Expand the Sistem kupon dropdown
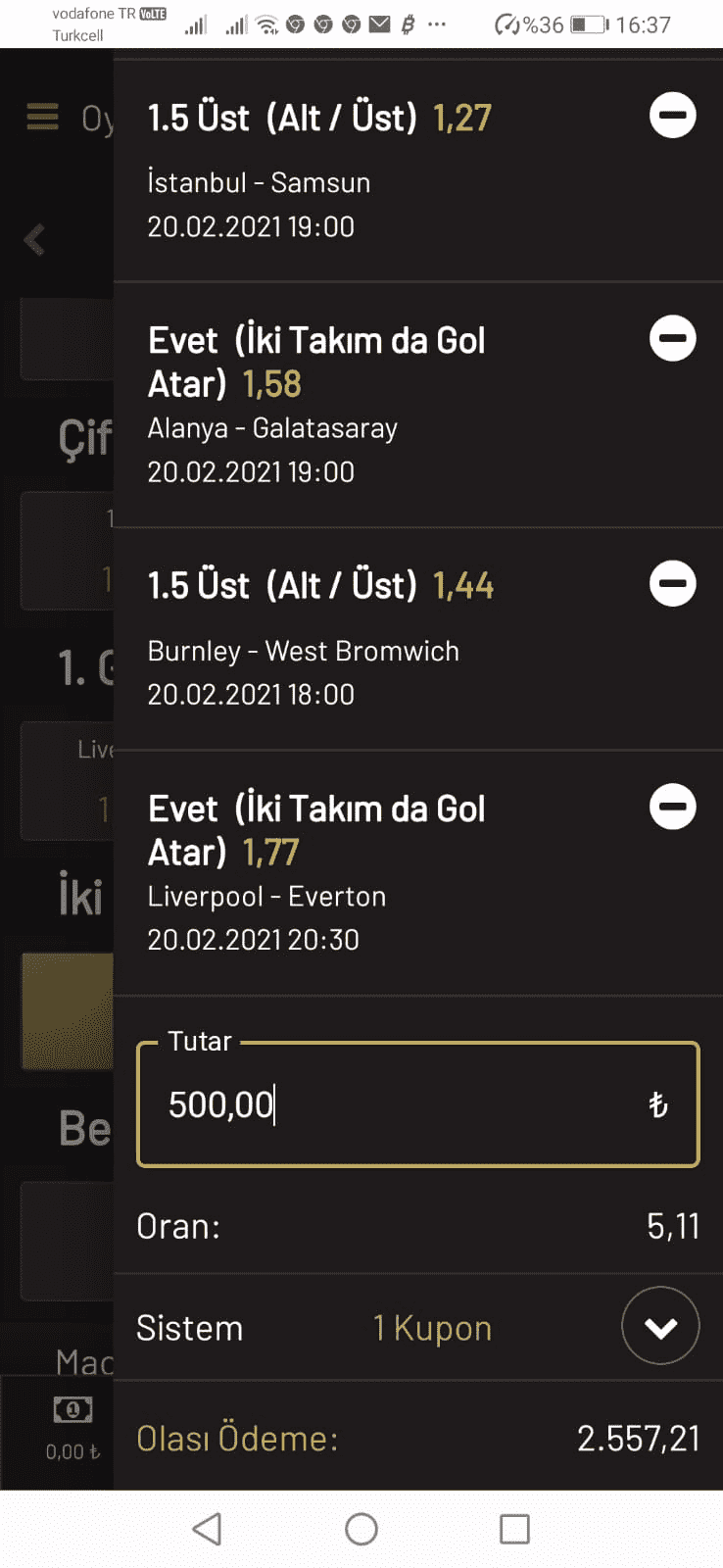The width and height of the screenshot is (723, 1568). [x=660, y=1326]
